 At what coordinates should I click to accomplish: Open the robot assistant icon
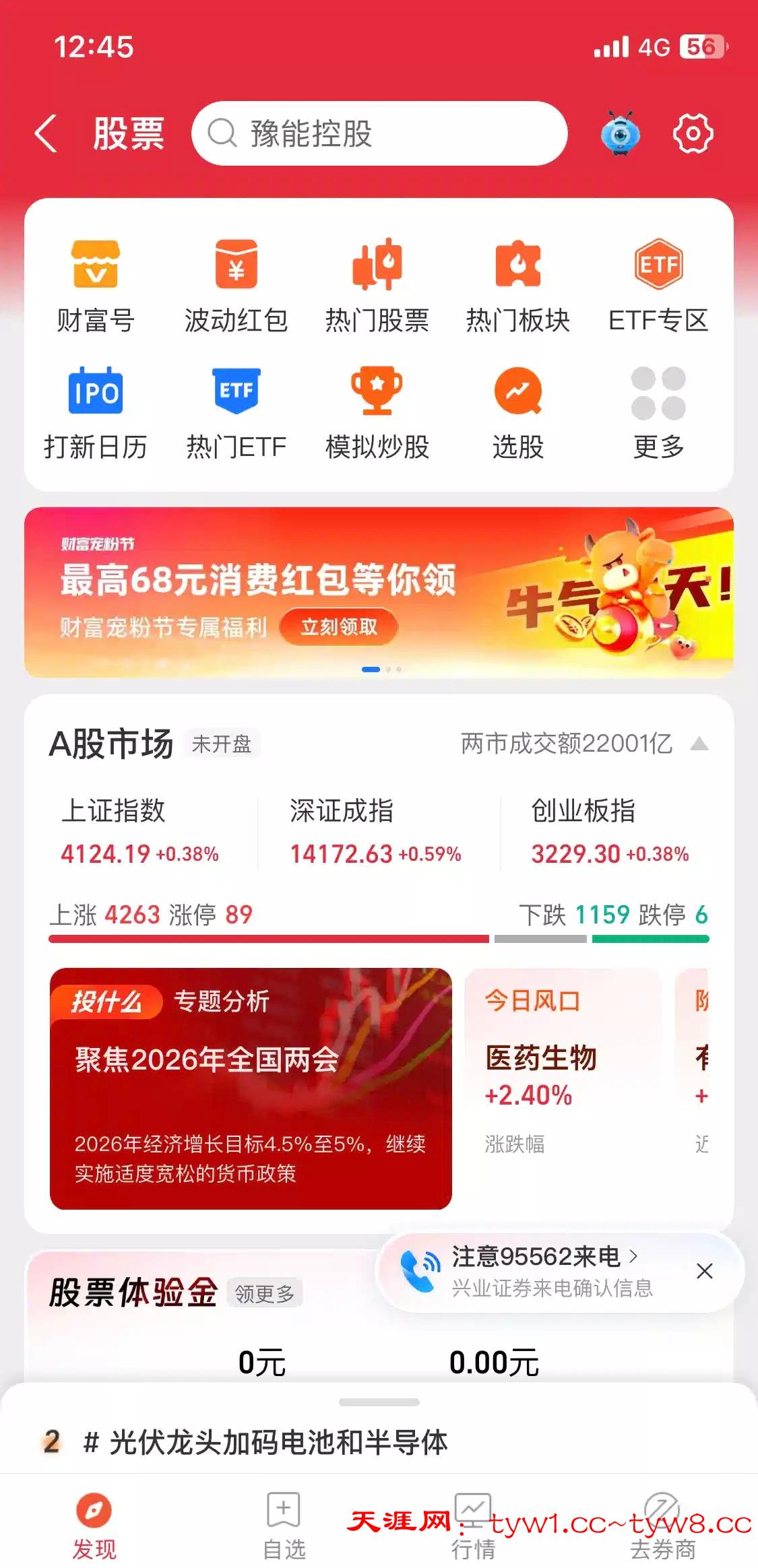(620, 133)
